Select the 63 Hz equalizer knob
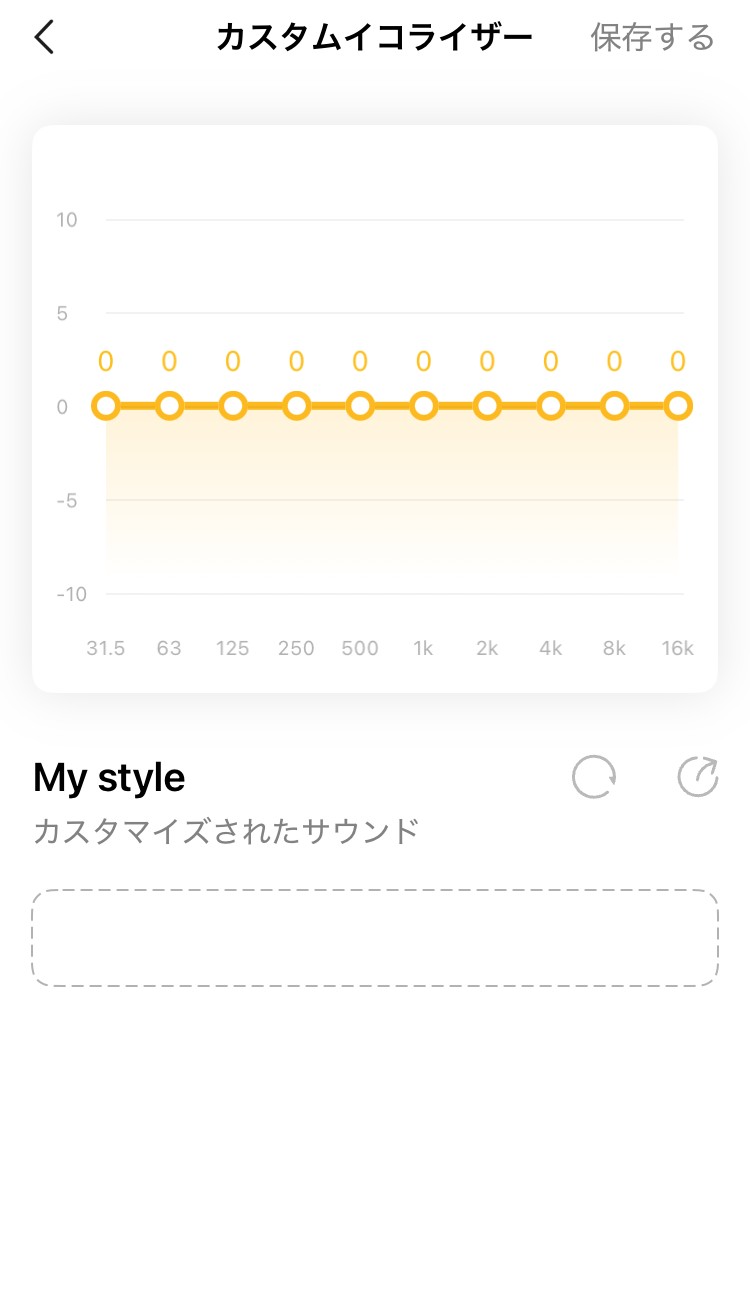The width and height of the screenshot is (750, 1299). (169, 406)
